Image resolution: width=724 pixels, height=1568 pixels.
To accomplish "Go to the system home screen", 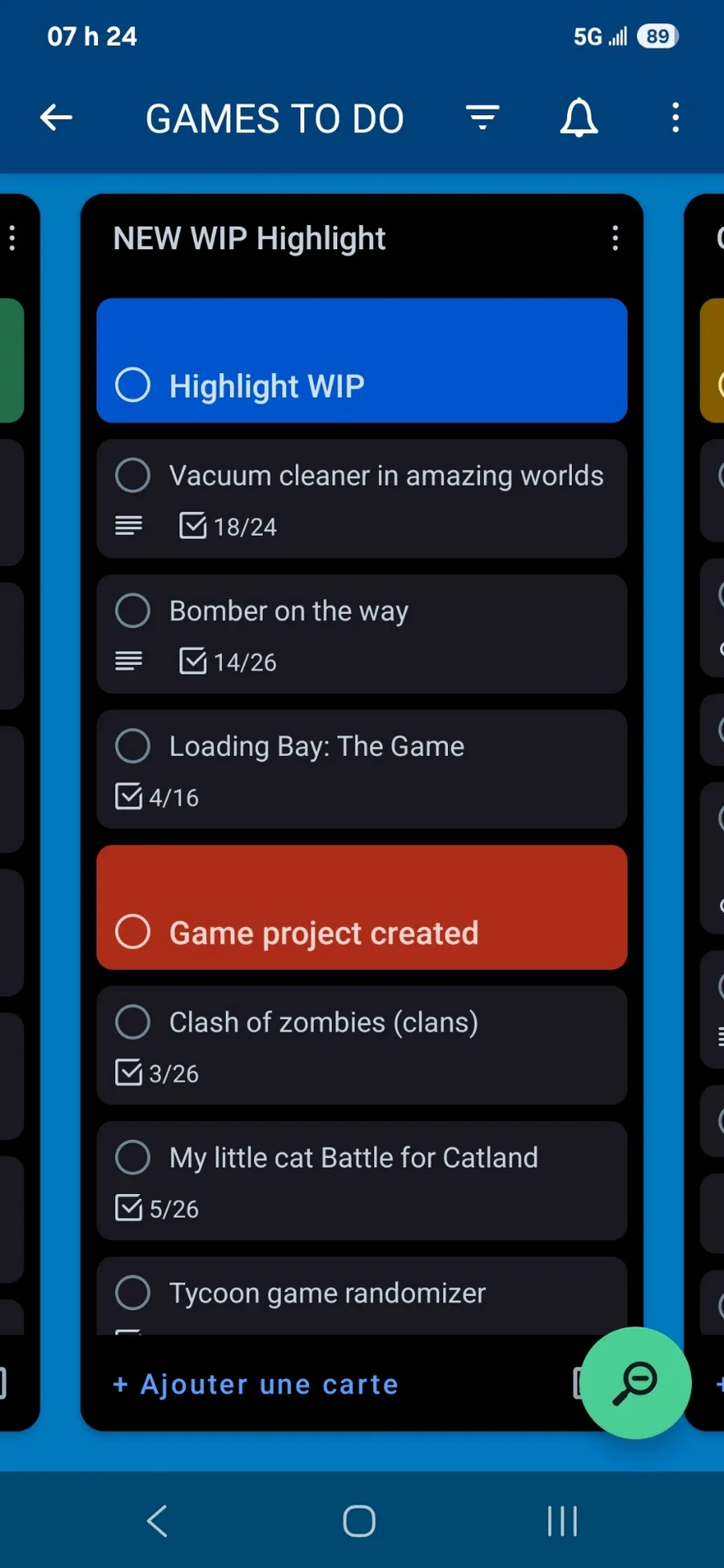I will click(x=360, y=1521).
